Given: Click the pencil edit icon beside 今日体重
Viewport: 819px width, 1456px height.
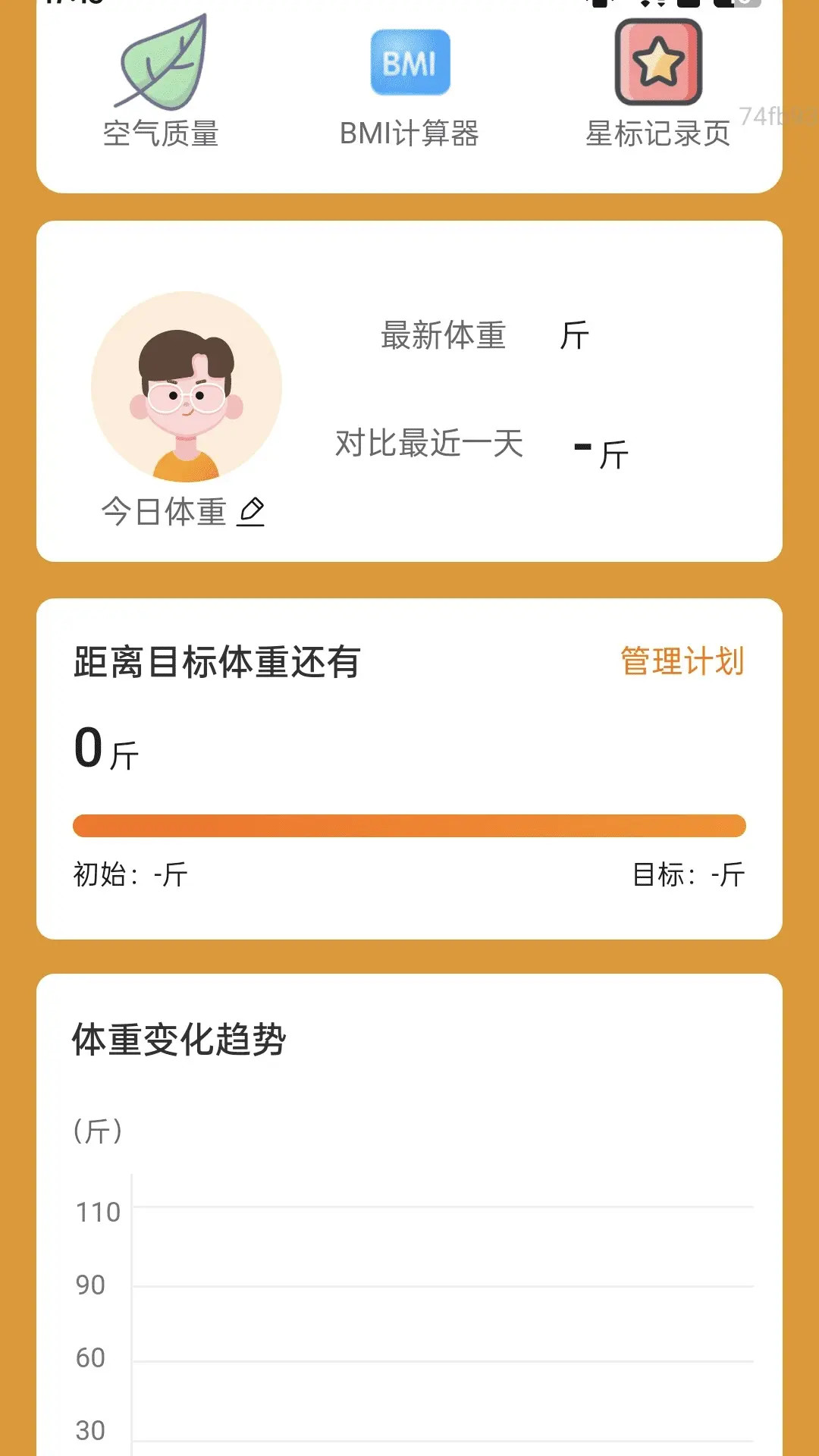Looking at the screenshot, I should (253, 510).
